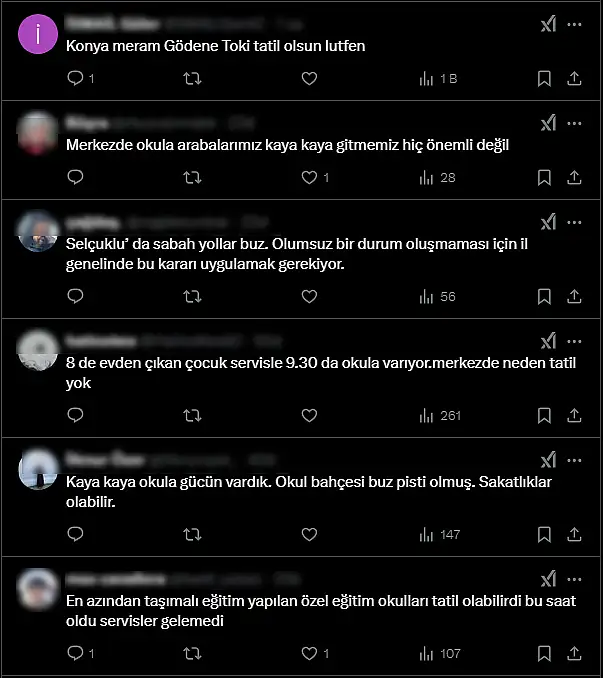Like the '8 de evden çıkan çocuk' tweet
This screenshot has width=603, height=678.
click(309, 415)
